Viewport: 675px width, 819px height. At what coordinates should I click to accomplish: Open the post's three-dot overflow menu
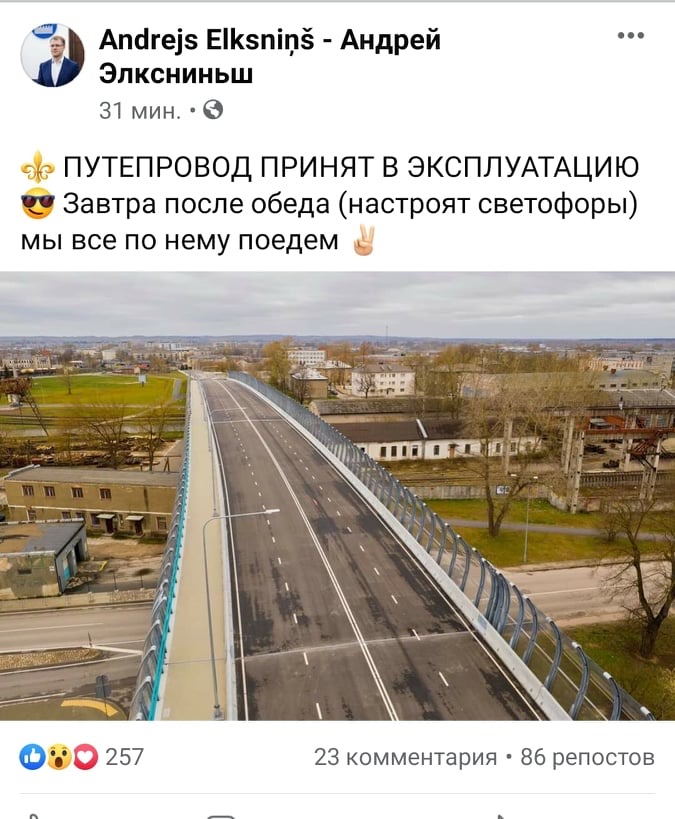point(630,36)
